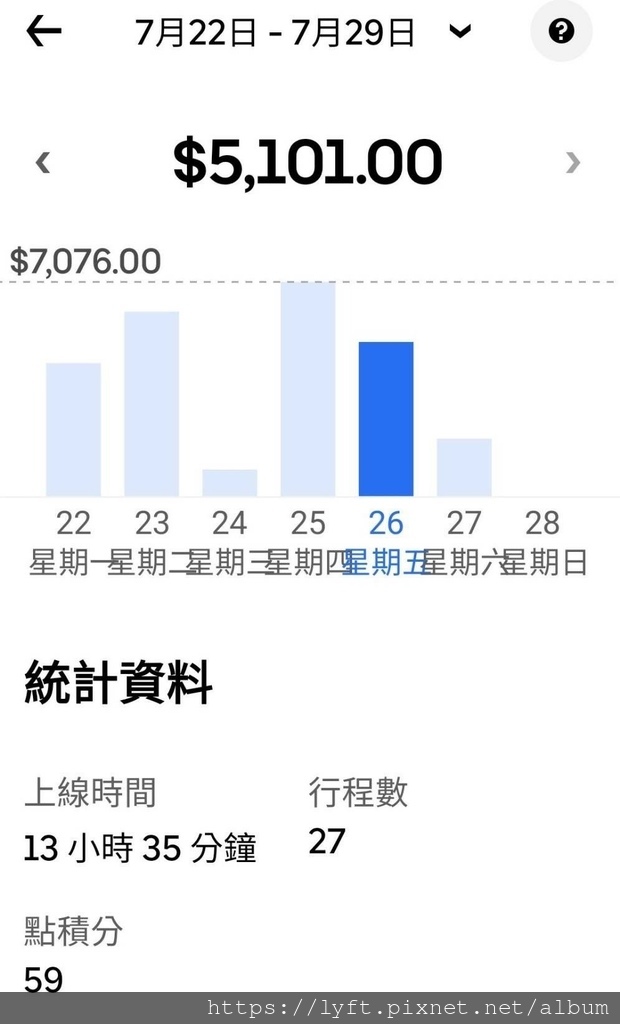Select the bar for the 22nd 星期一

tap(73, 430)
